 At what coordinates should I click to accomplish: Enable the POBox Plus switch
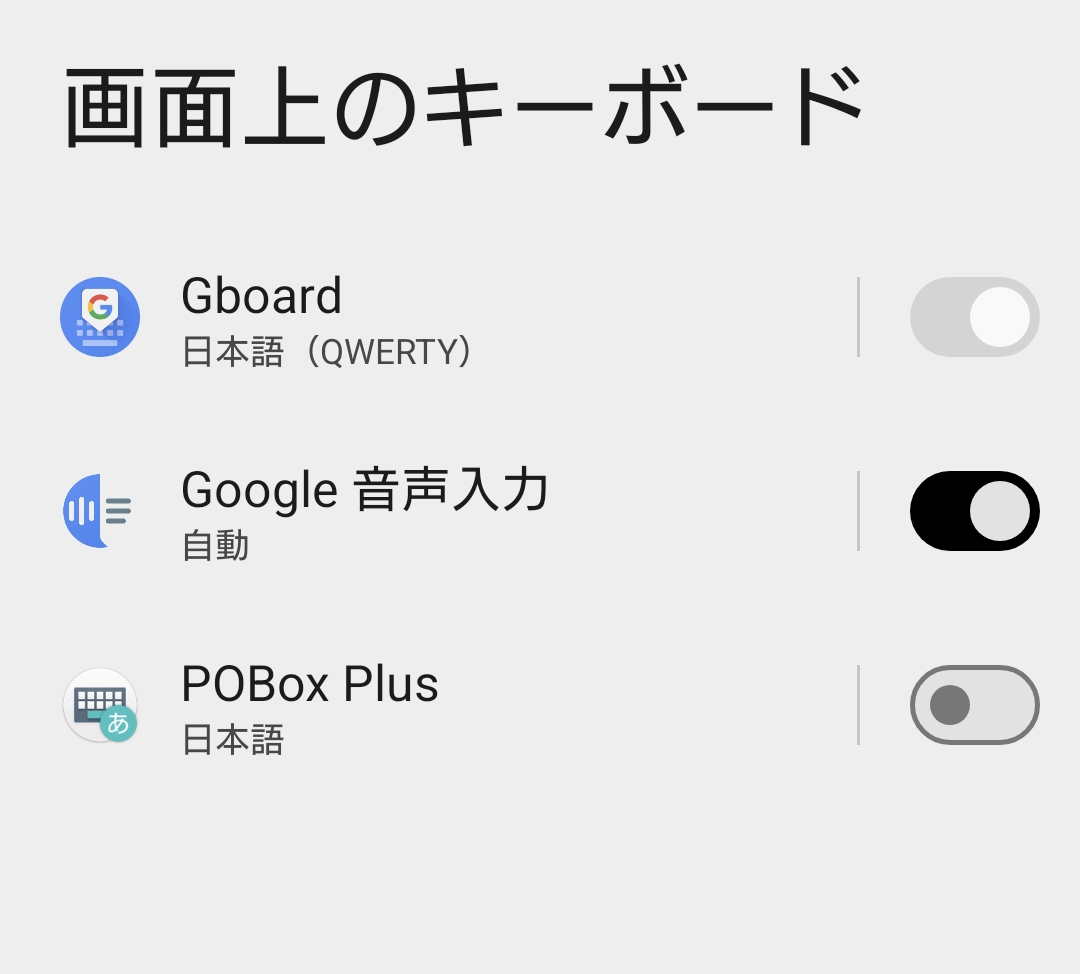coord(974,705)
